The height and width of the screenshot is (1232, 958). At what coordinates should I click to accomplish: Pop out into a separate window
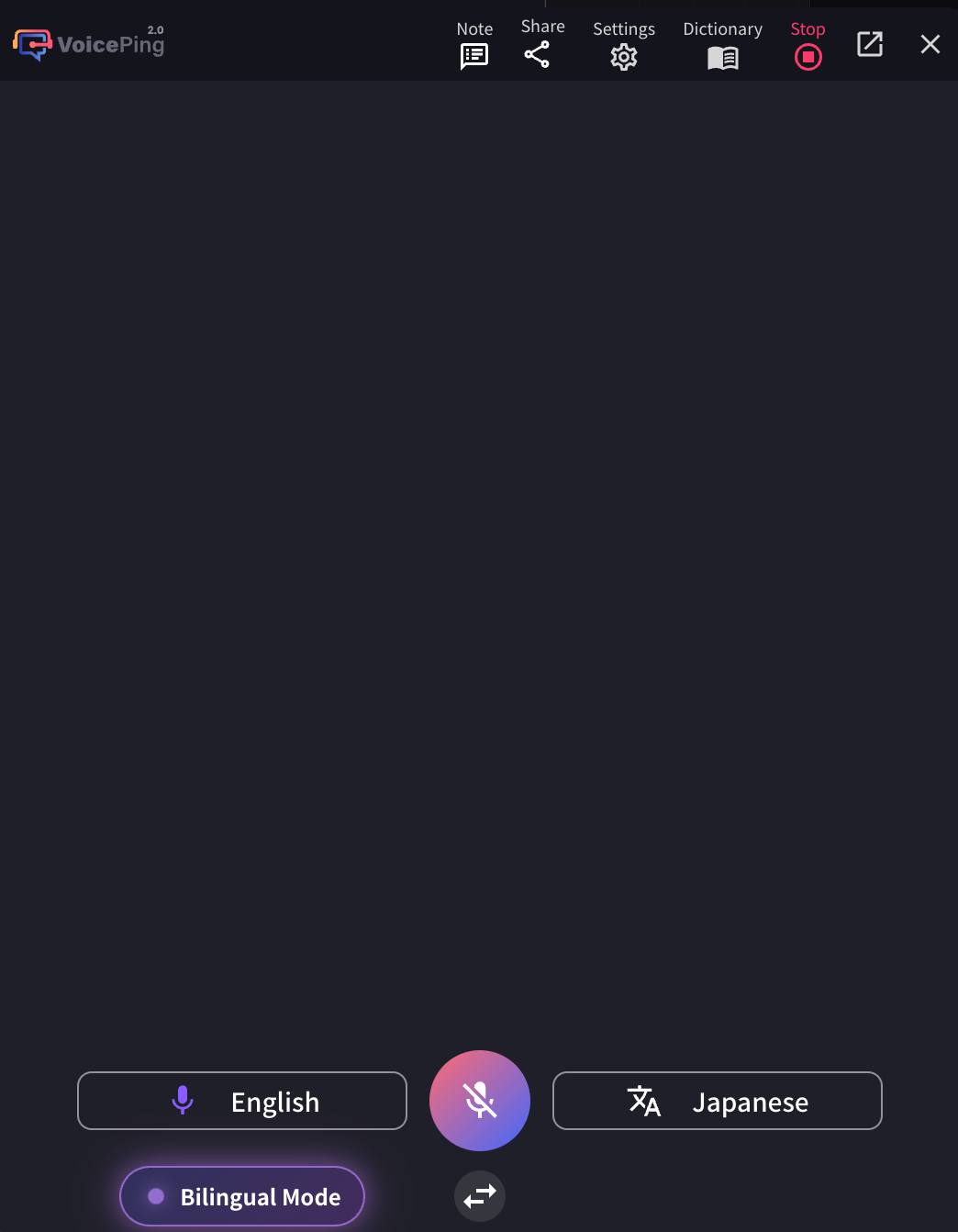point(869,44)
